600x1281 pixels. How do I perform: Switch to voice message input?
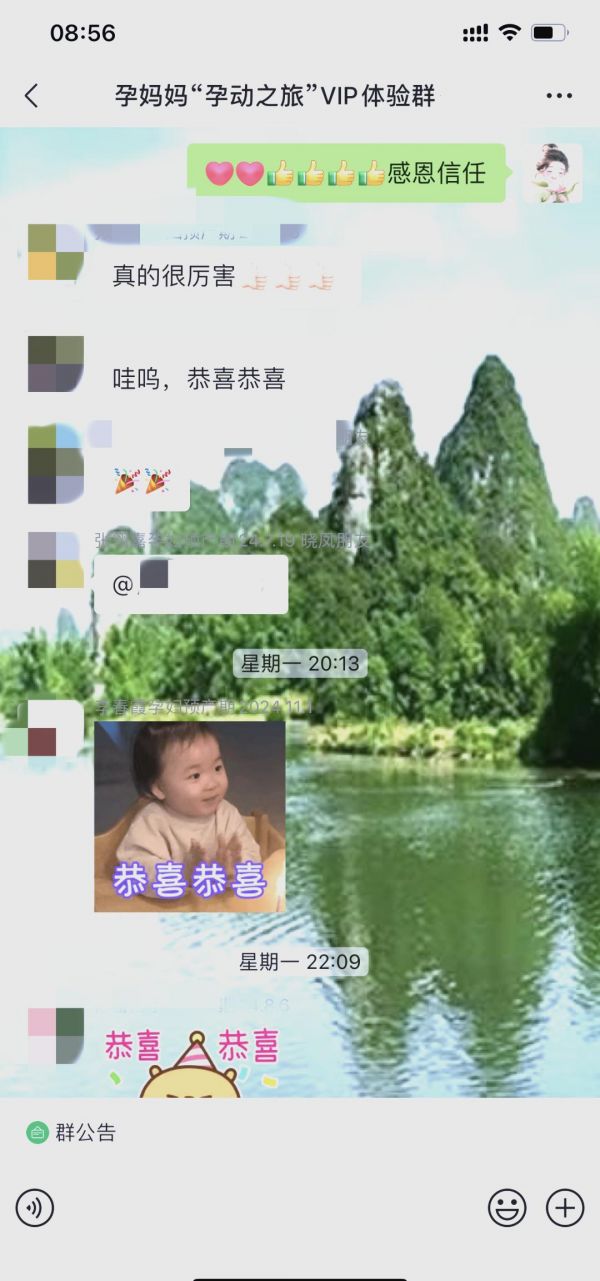pos(35,1209)
